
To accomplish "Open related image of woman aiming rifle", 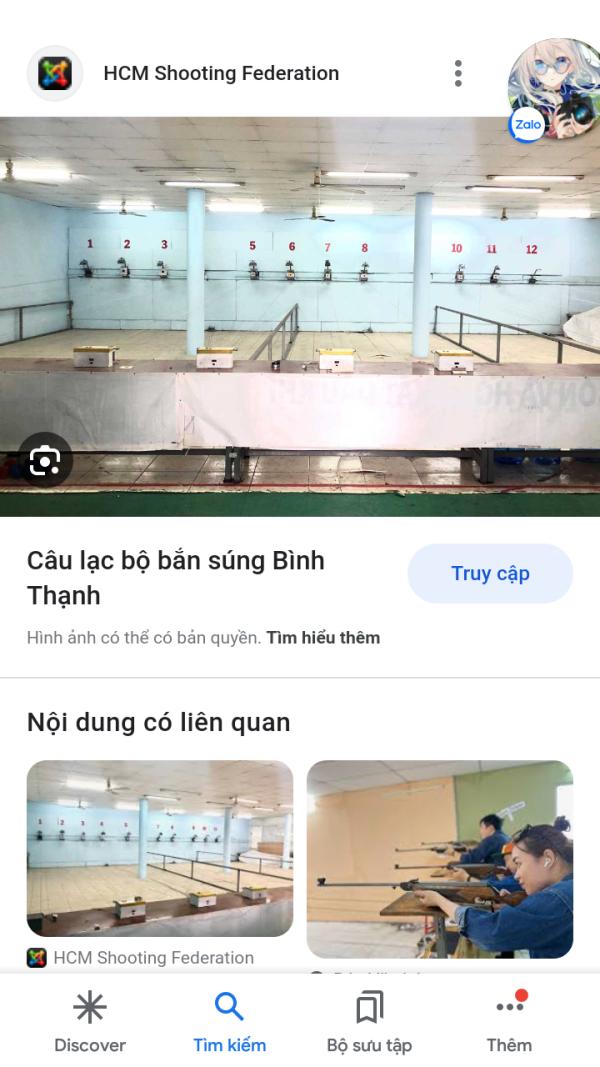I will point(440,858).
